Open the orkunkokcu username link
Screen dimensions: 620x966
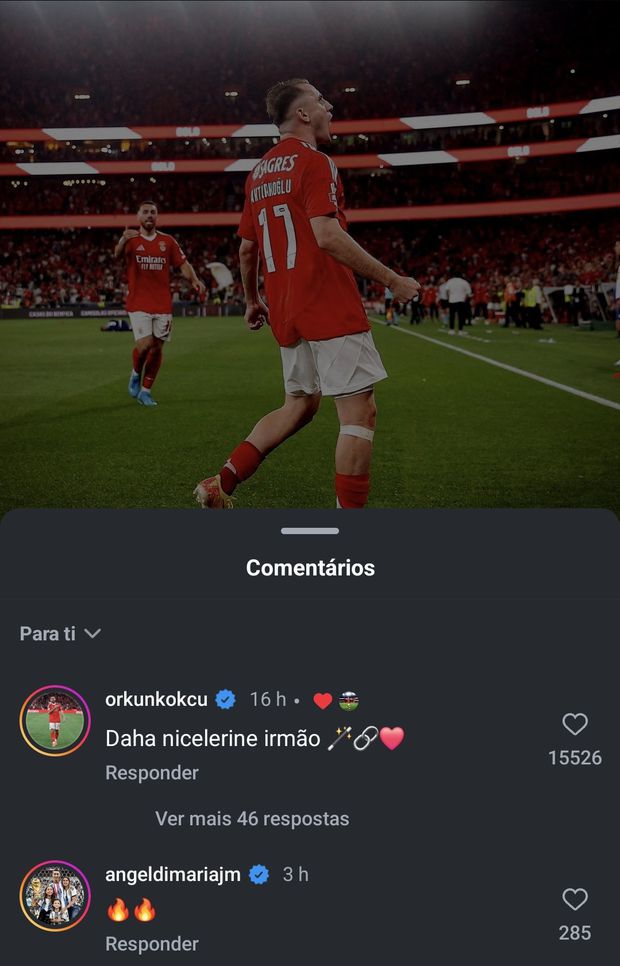coord(158,700)
